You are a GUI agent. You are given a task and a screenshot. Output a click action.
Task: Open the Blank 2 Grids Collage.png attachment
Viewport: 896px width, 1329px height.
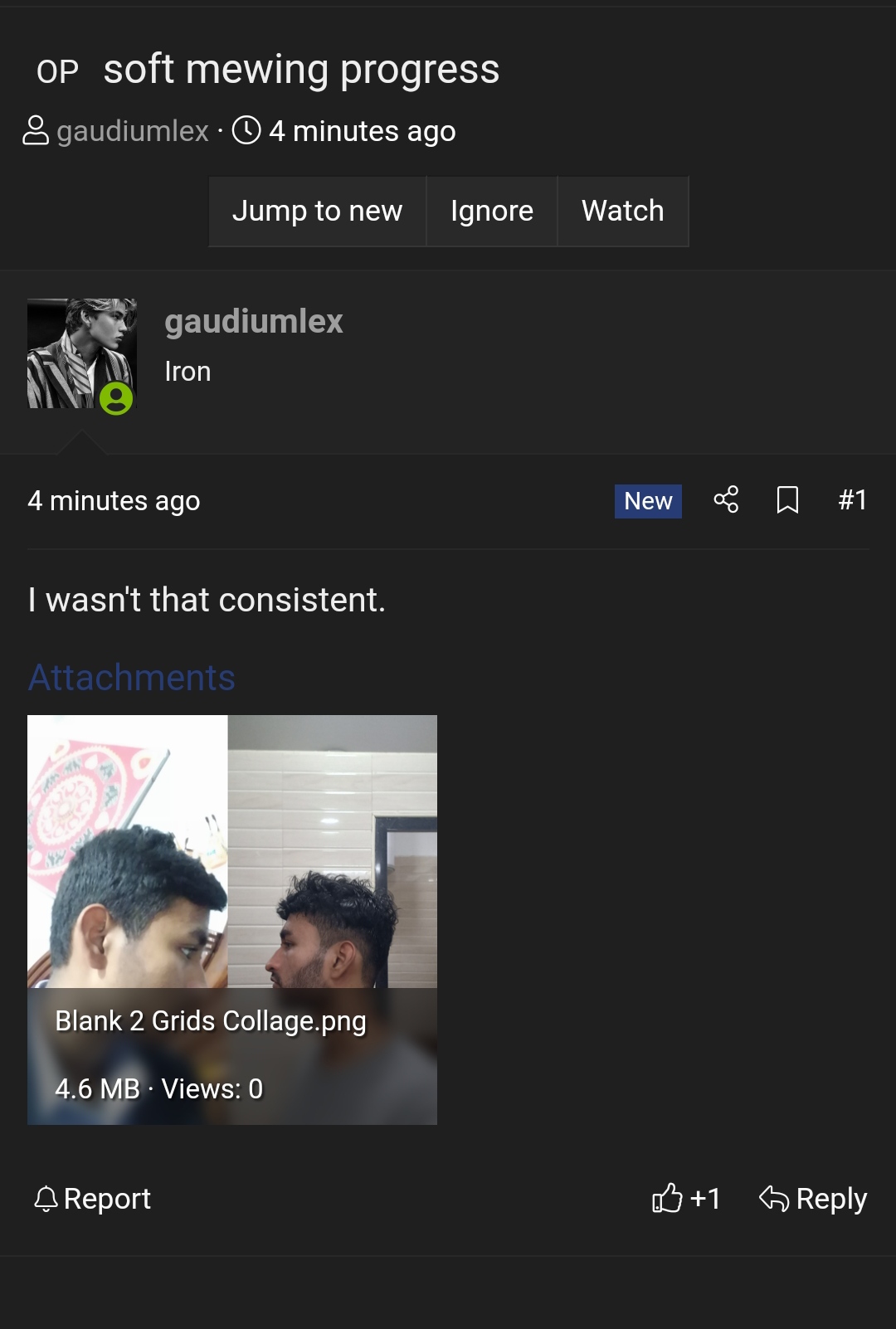click(232, 919)
